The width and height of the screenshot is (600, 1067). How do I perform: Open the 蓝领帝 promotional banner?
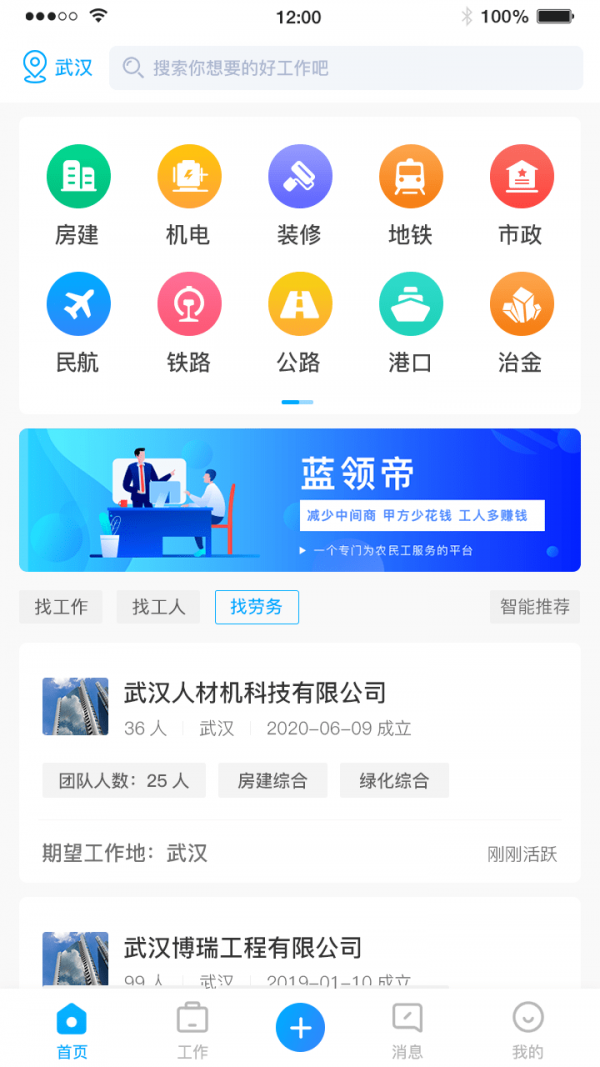coord(300,500)
